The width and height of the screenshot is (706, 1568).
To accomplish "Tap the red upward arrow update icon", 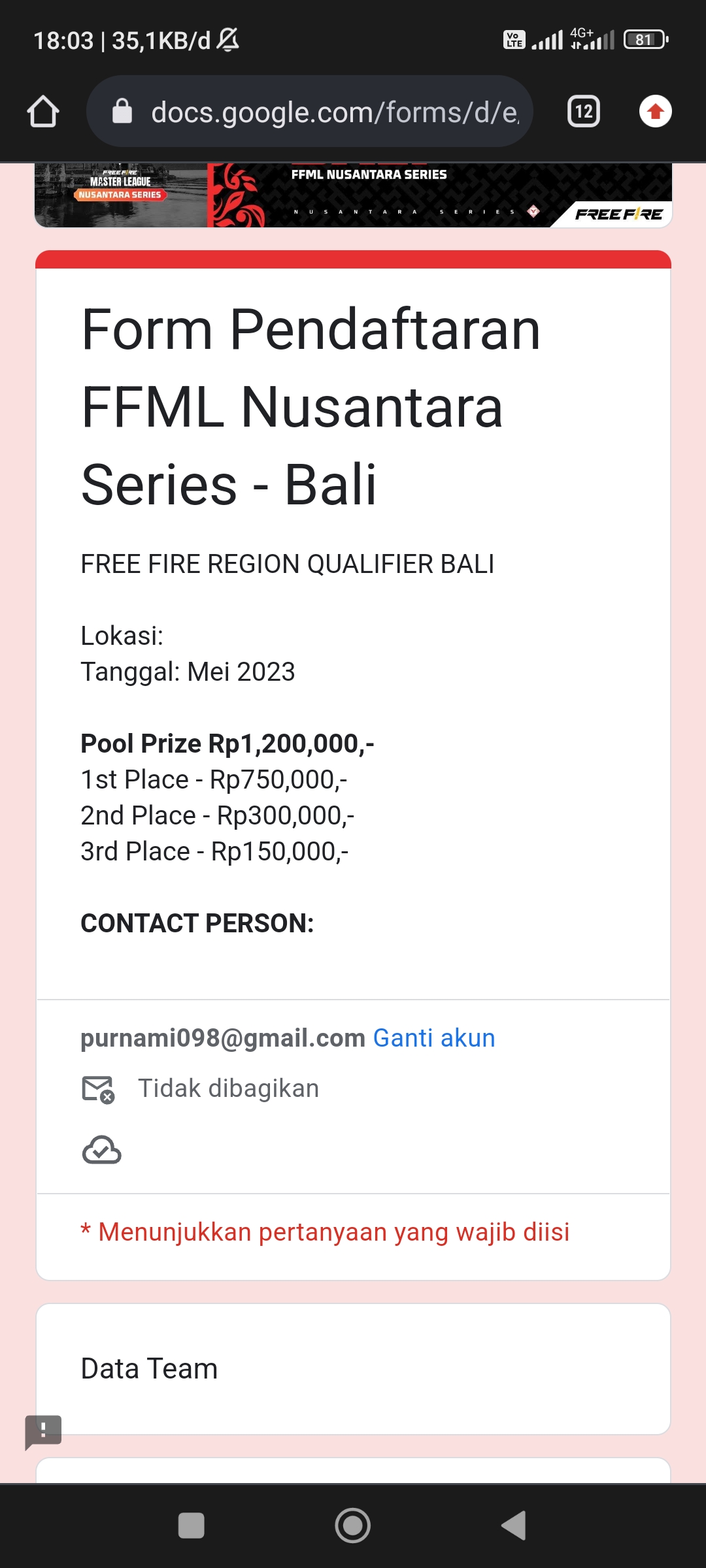I will pos(656,112).
